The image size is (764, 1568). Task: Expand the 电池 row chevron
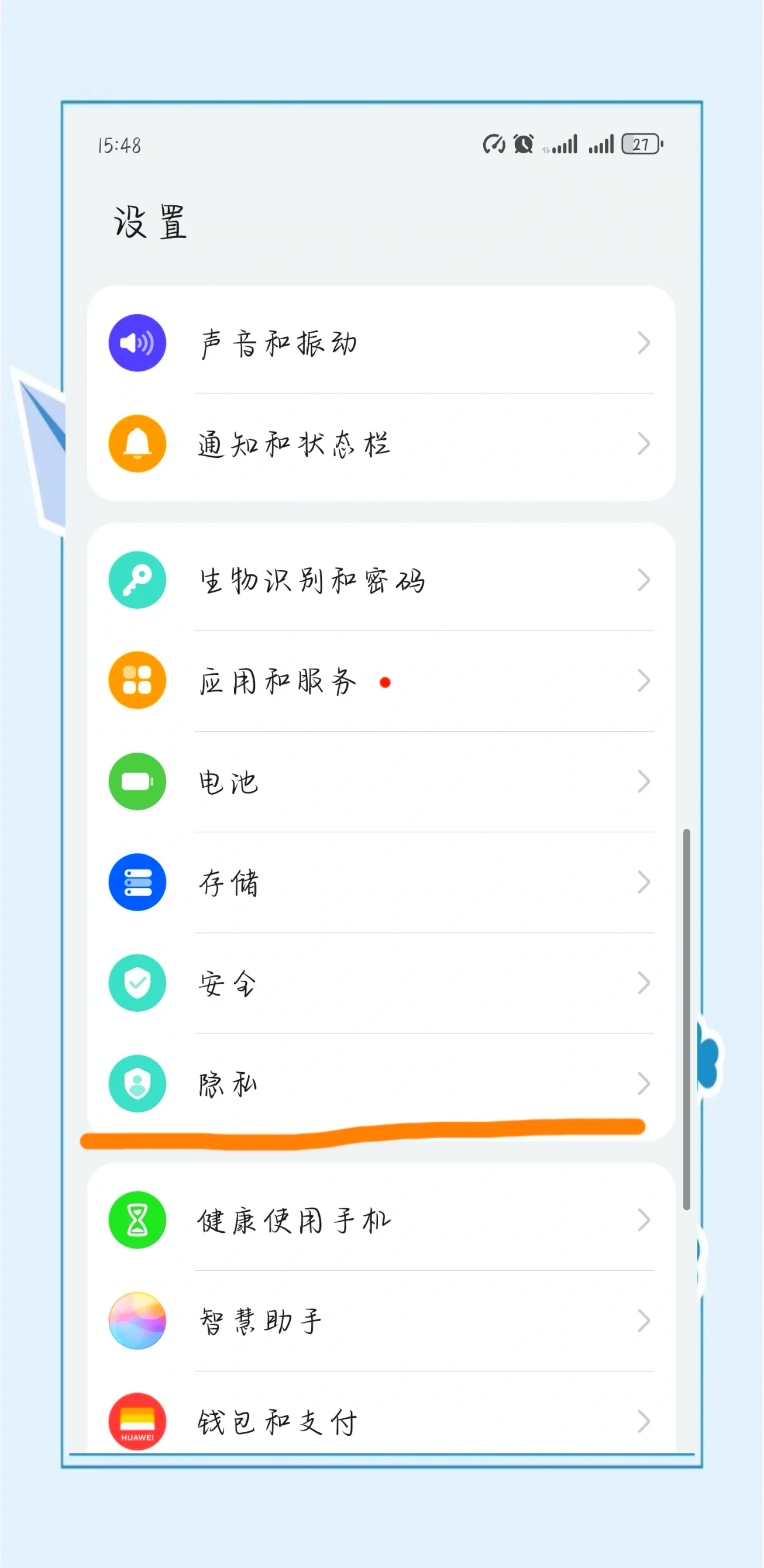coord(644,782)
